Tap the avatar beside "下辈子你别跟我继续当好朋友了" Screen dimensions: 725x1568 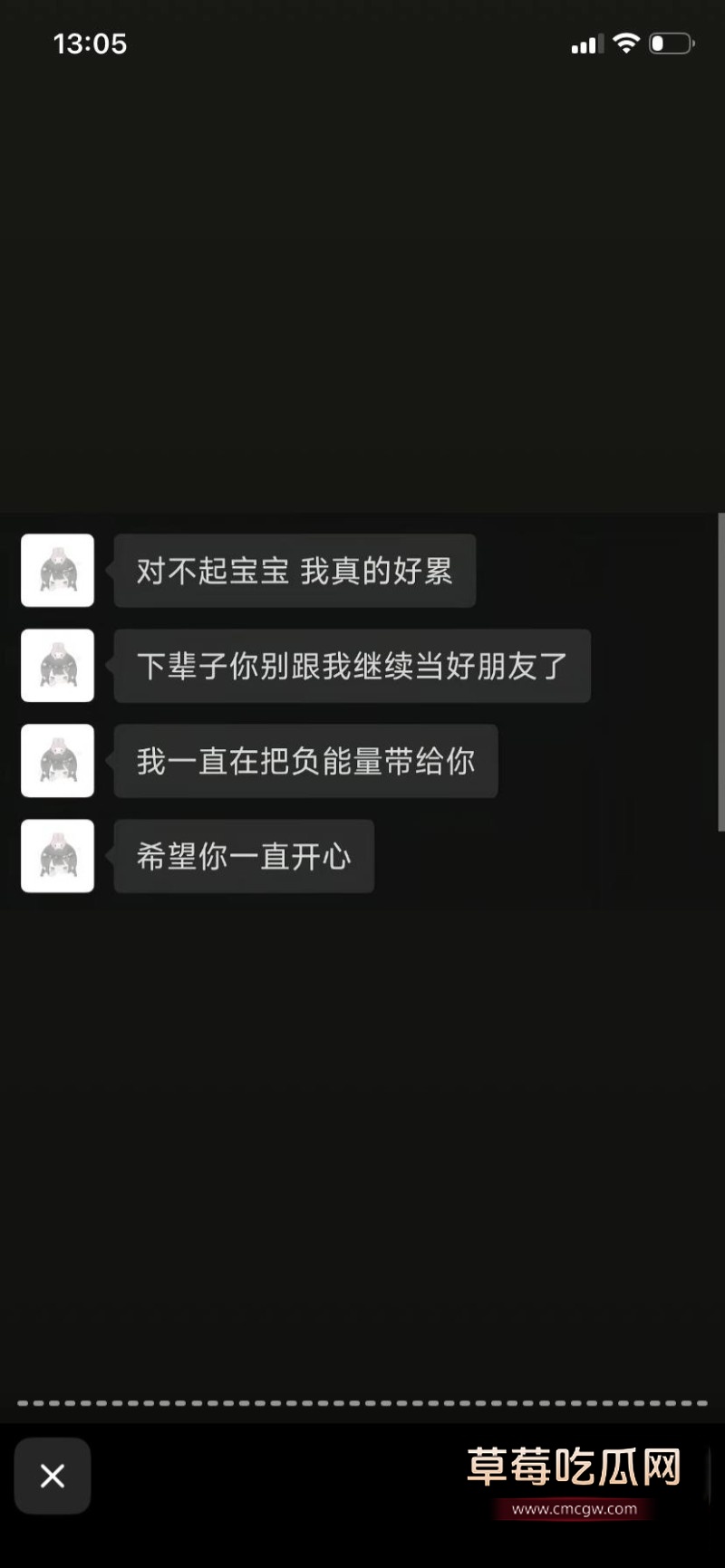(56, 666)
